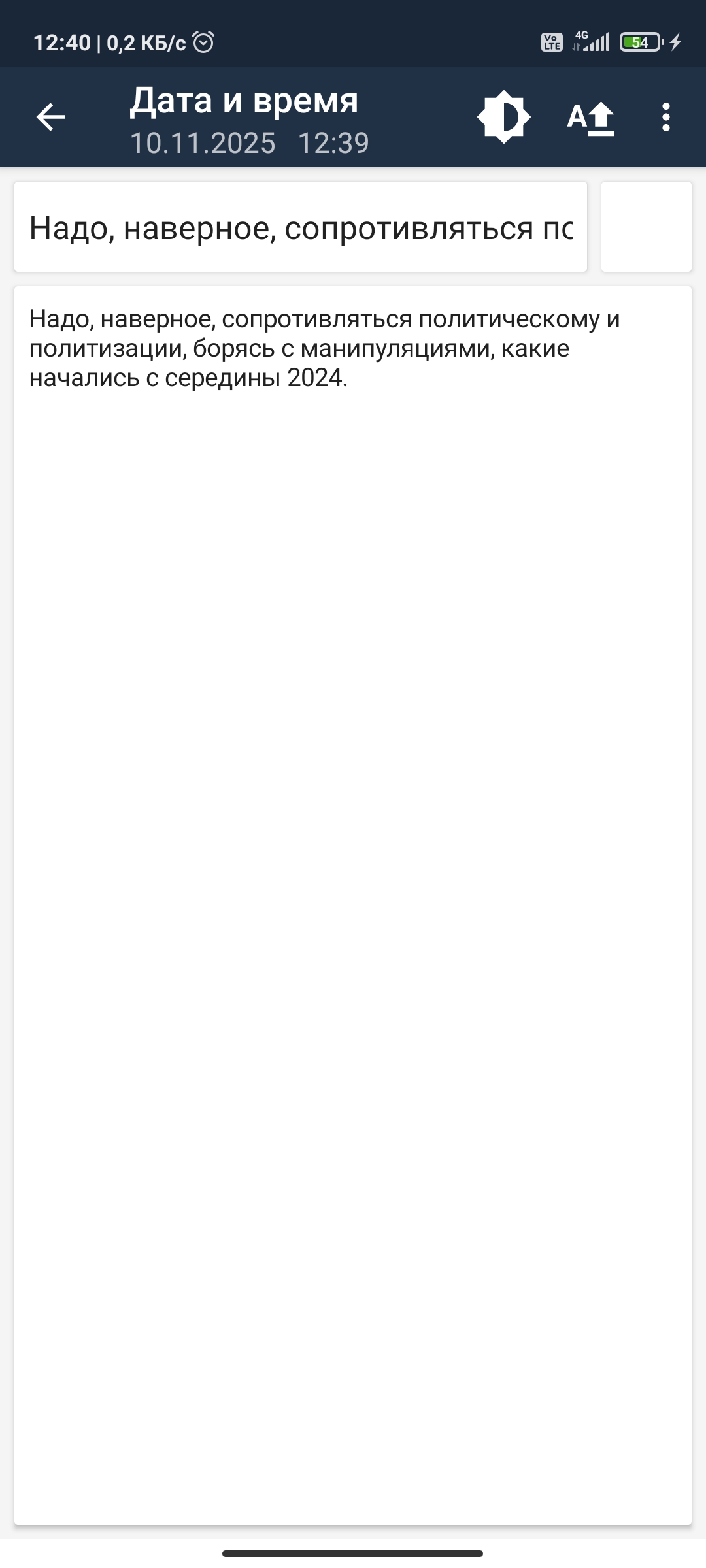Edit the note title field
706x1568 pixels.
(301, 227)
